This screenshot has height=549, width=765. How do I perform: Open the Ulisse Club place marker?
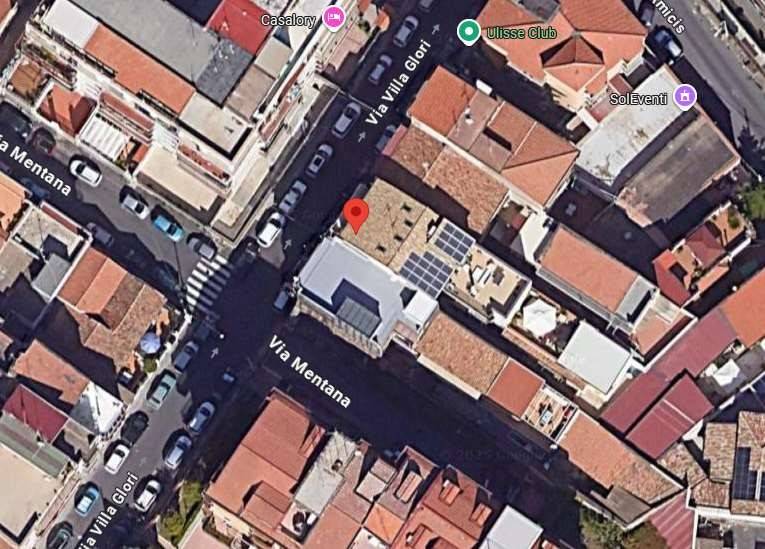coord(468,31)
